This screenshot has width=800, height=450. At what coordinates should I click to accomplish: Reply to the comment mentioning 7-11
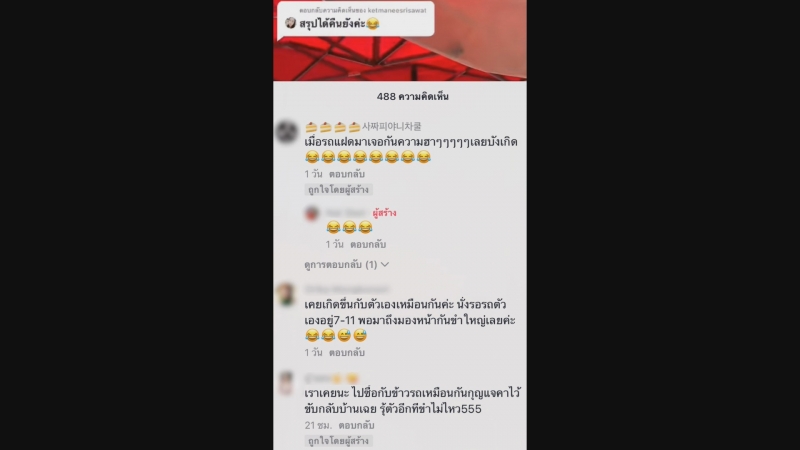(x=347, y=353)
